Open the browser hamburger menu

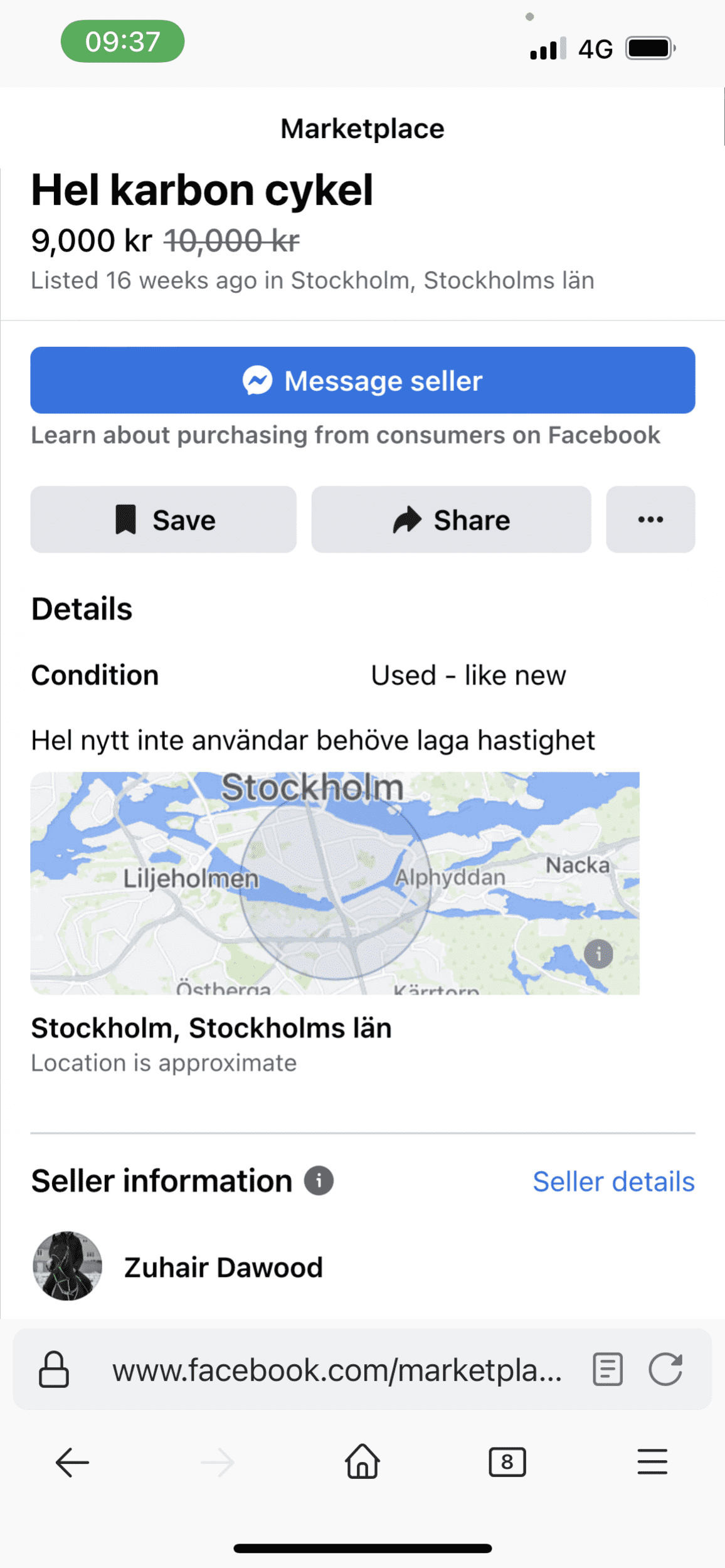coord(652,1462)
